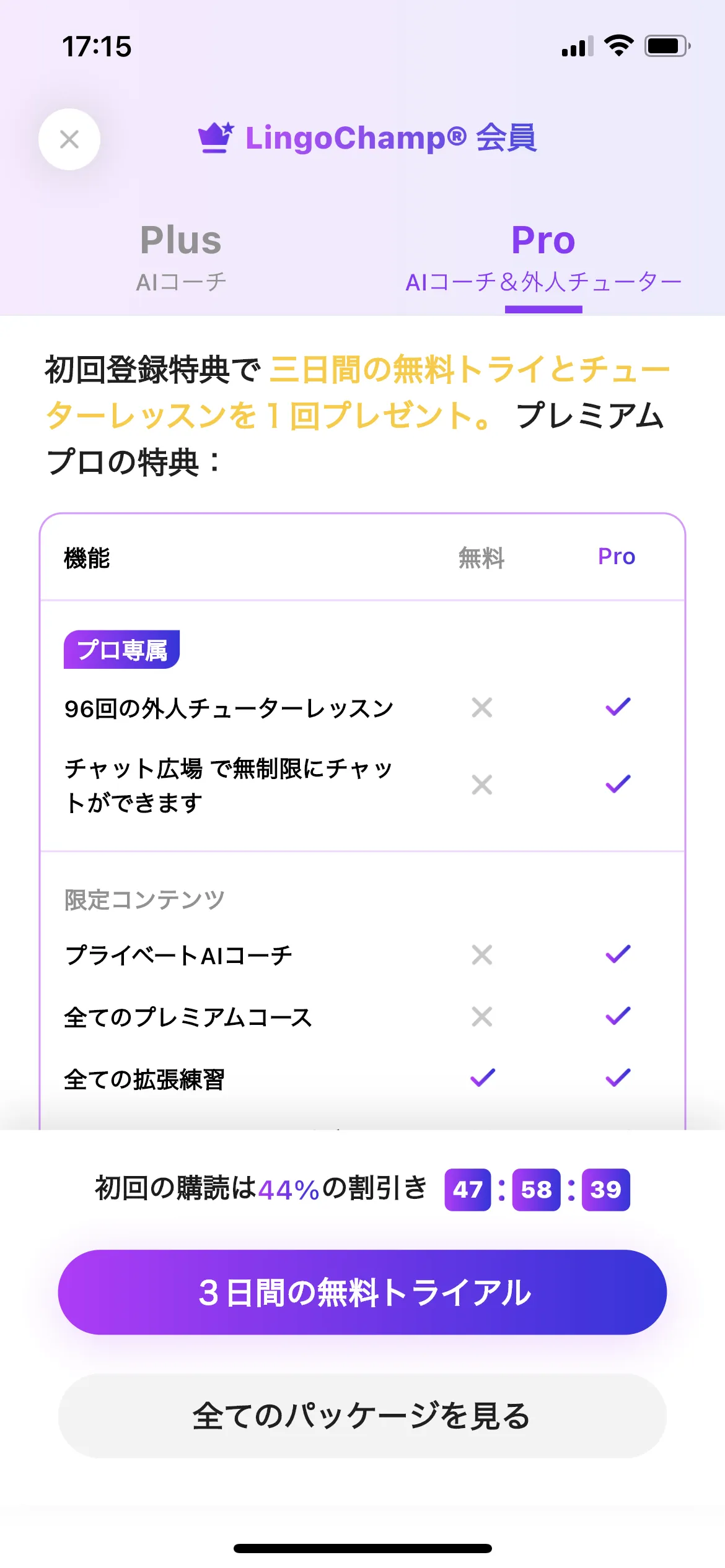Click the Pro checkmark for 96回の外人チューターレッスン

coord(617,707)
